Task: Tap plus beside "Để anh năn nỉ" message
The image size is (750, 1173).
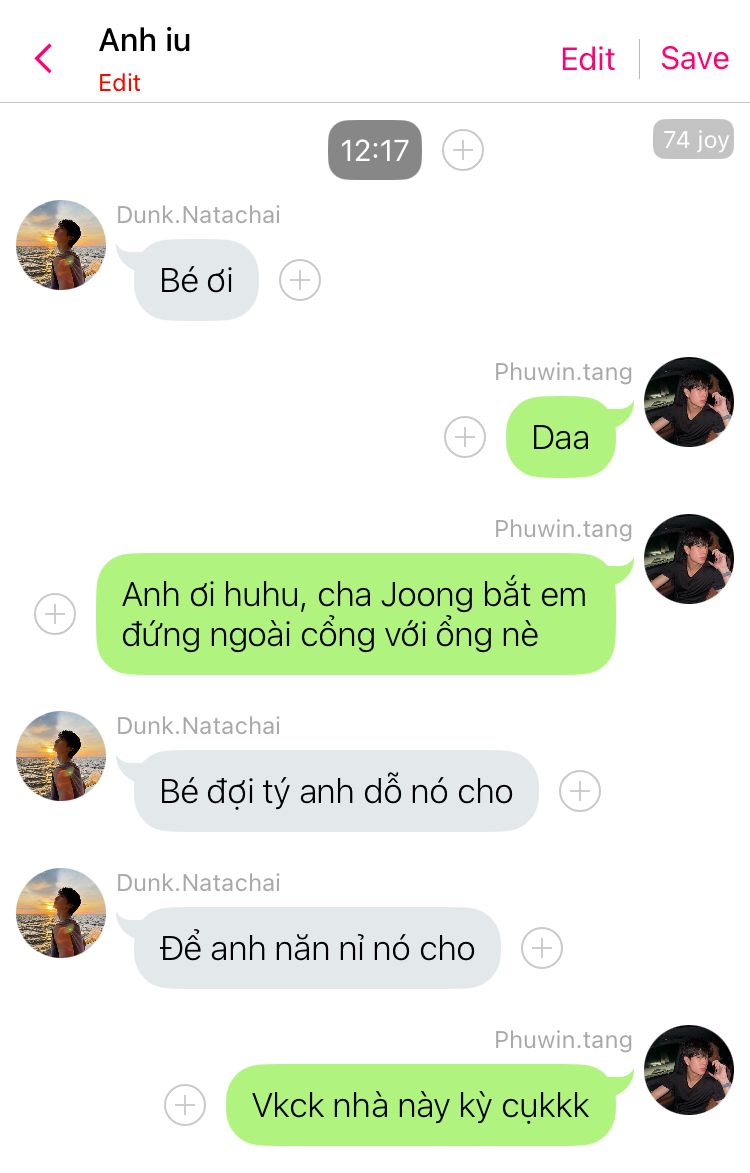Action: 542,948
